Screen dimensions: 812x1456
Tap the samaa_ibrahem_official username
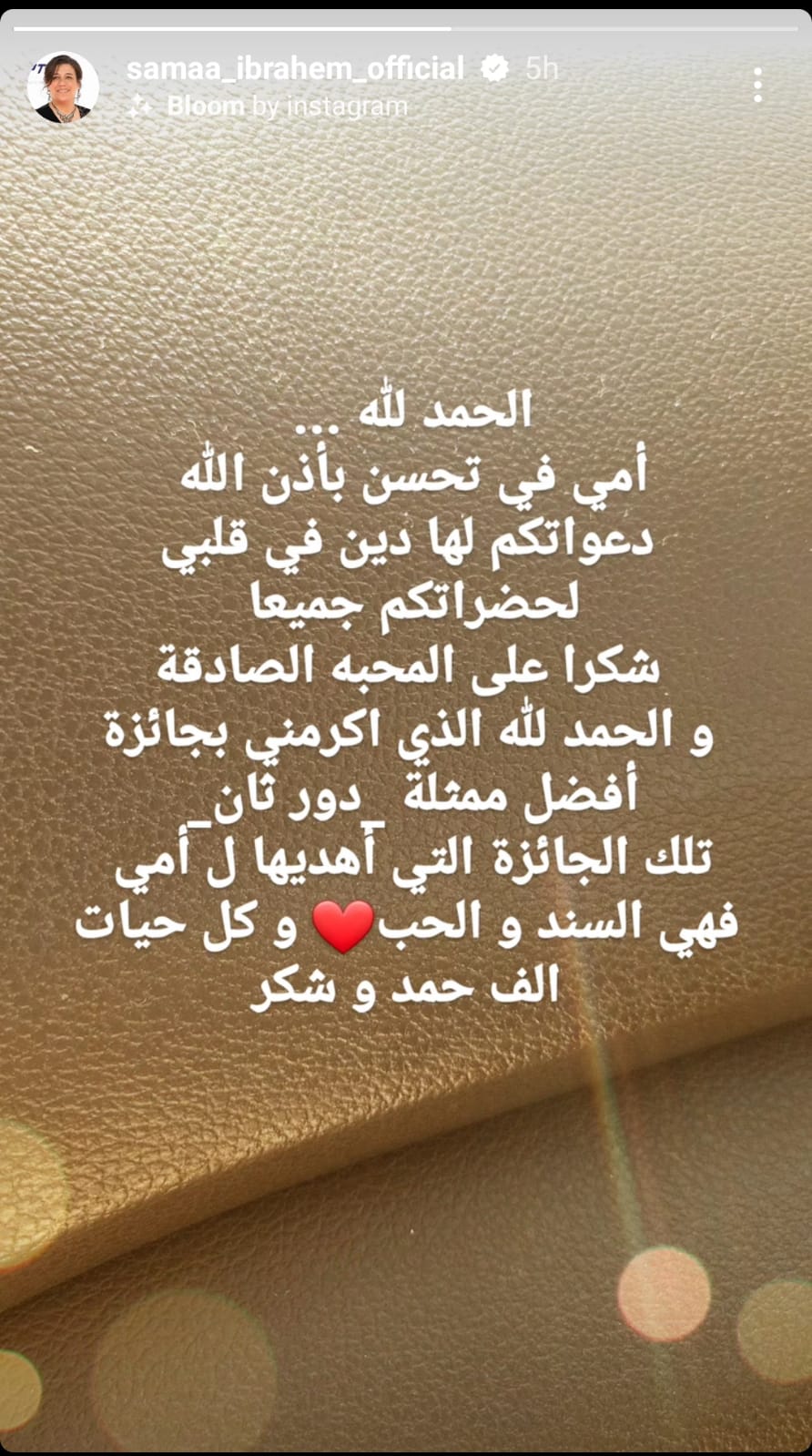coord(295,68)
